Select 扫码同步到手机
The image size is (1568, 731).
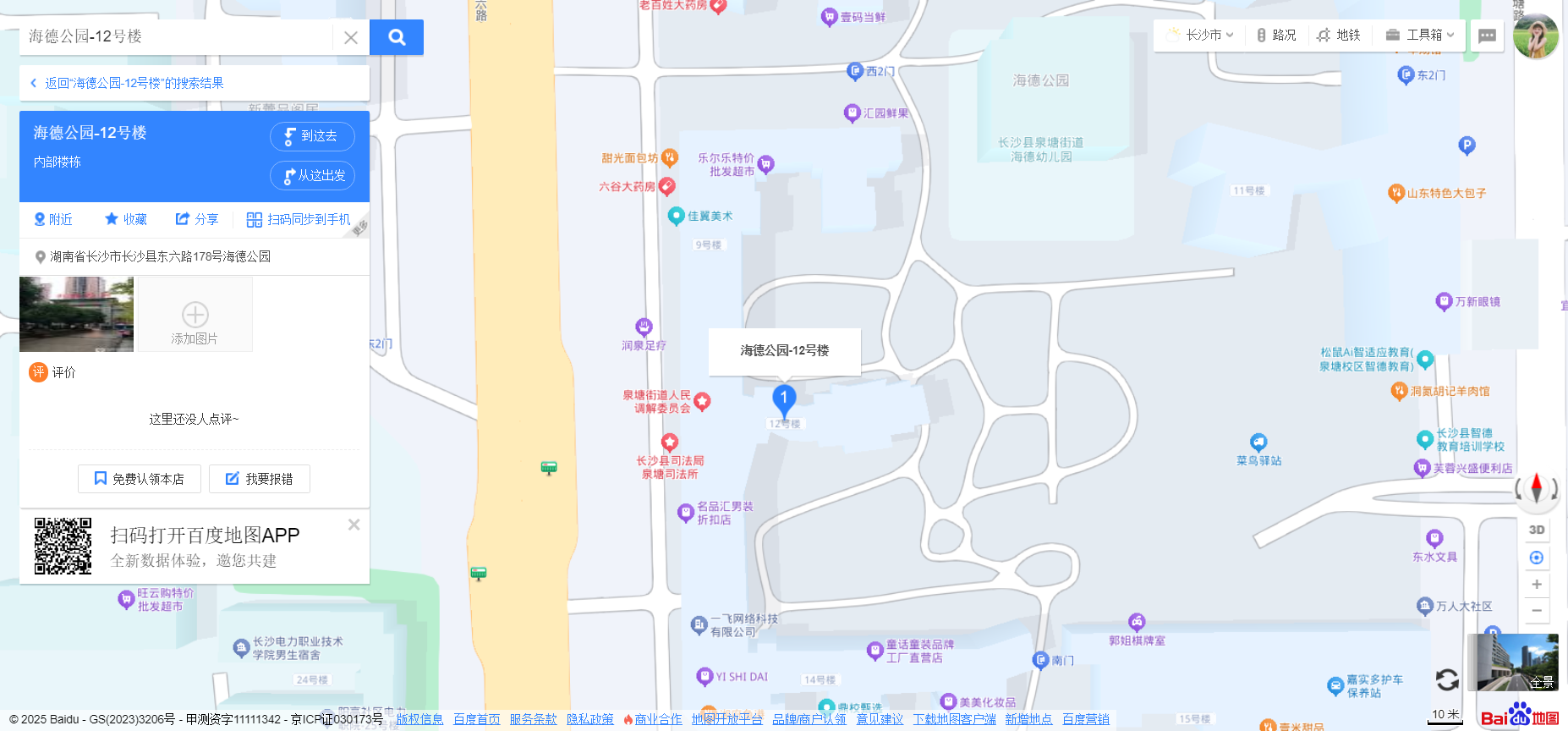point(298,219)
